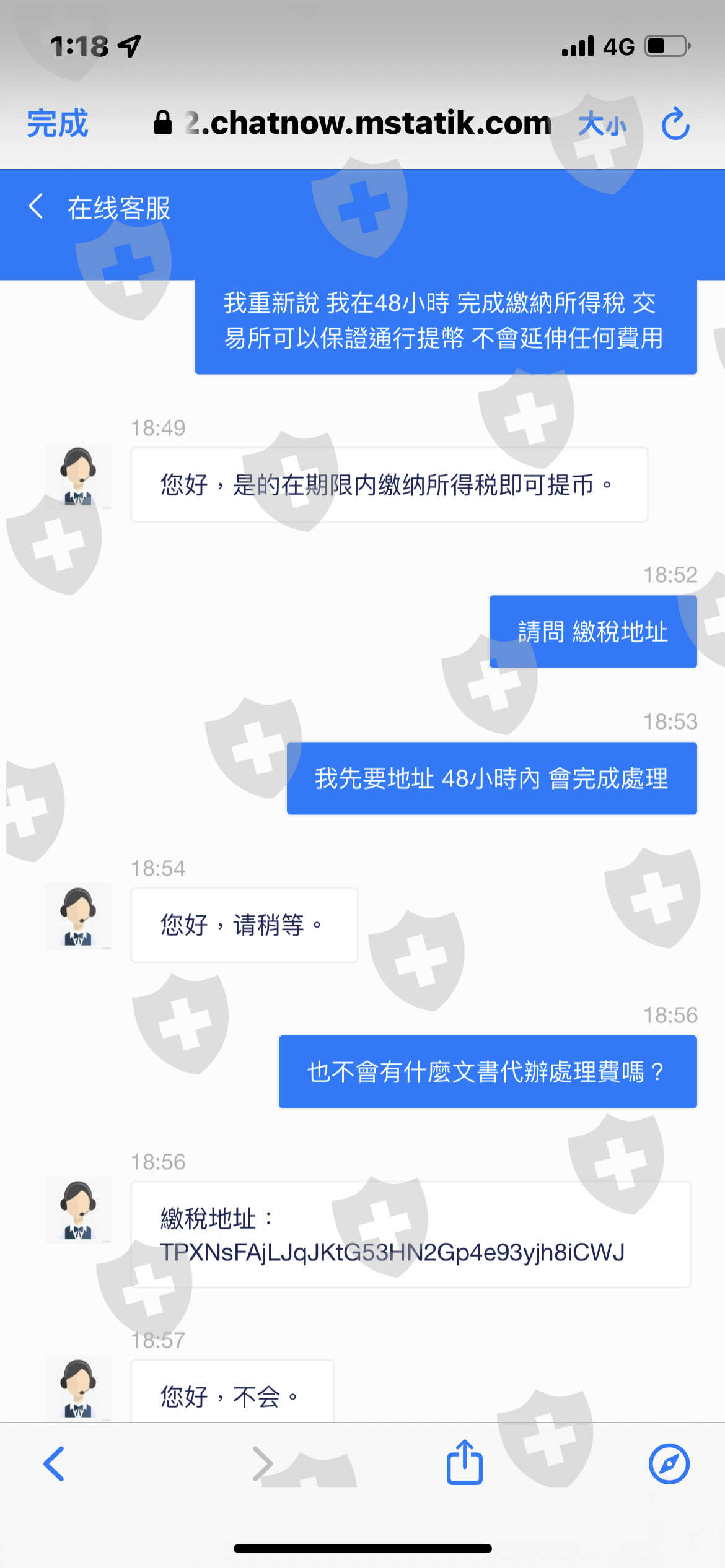Reload the chat page

[x=675, y=124]
